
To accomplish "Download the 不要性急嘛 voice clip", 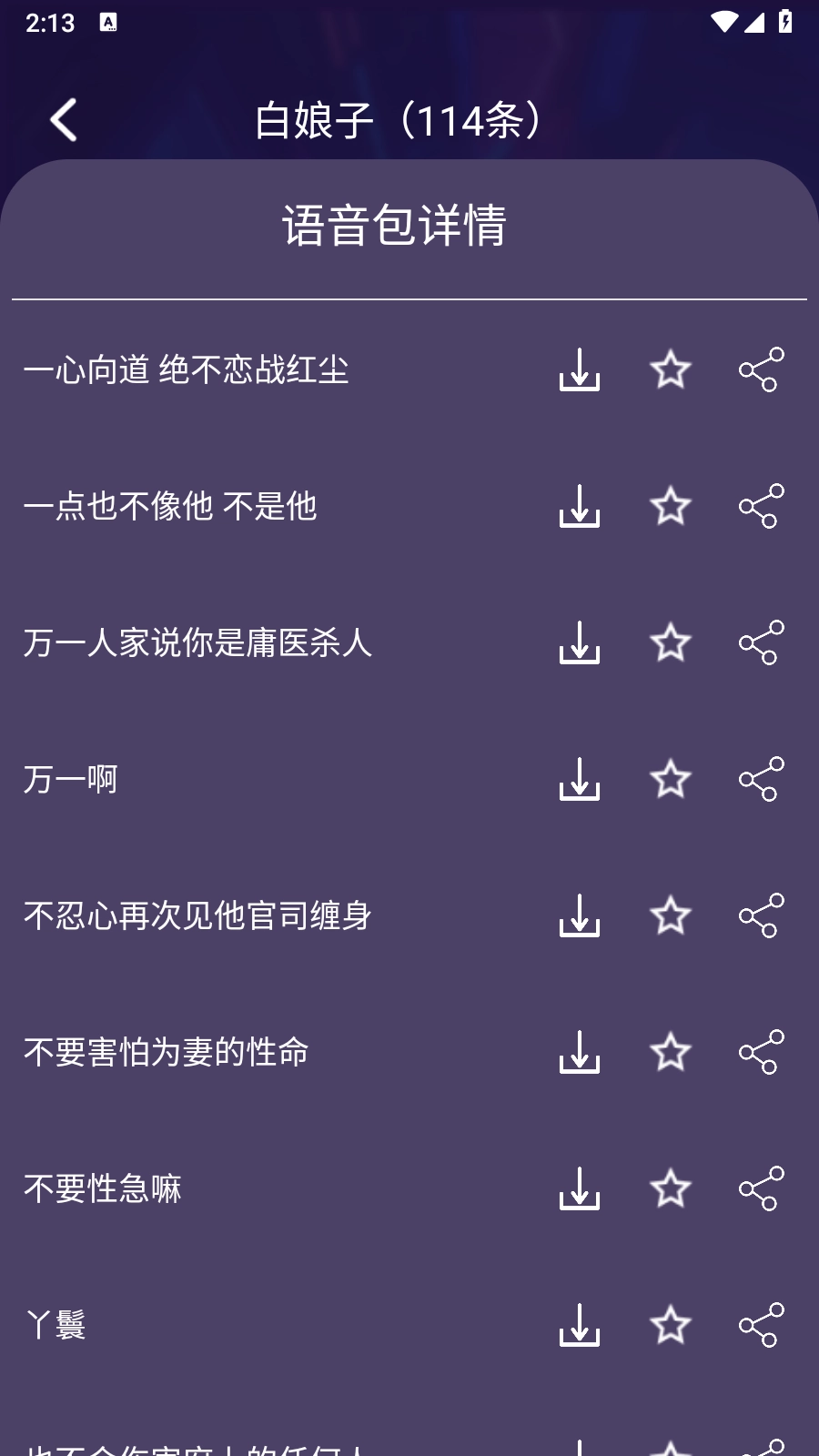I will 580,1189.
